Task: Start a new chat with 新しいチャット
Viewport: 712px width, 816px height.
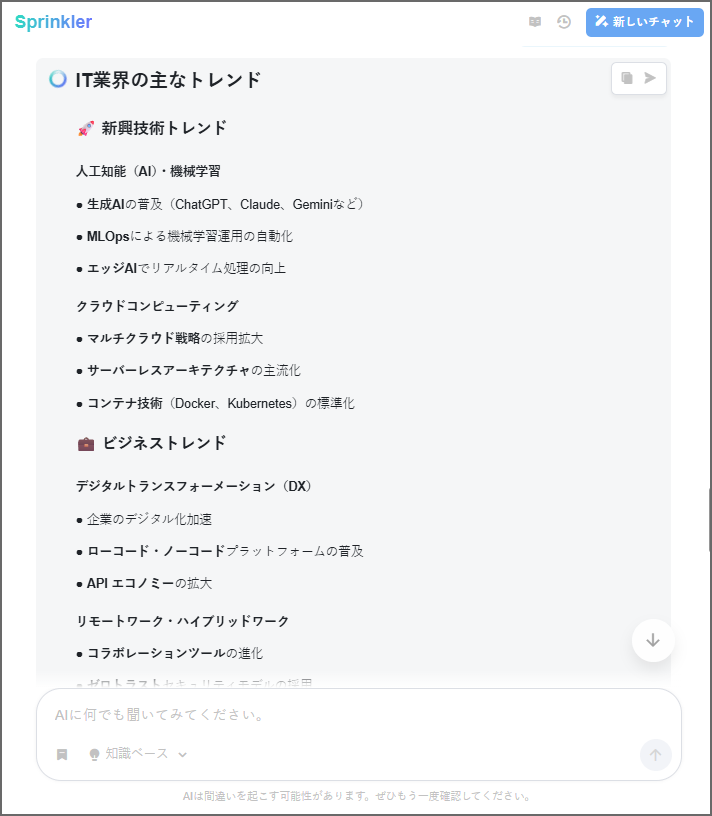Action: pos(644,22)
